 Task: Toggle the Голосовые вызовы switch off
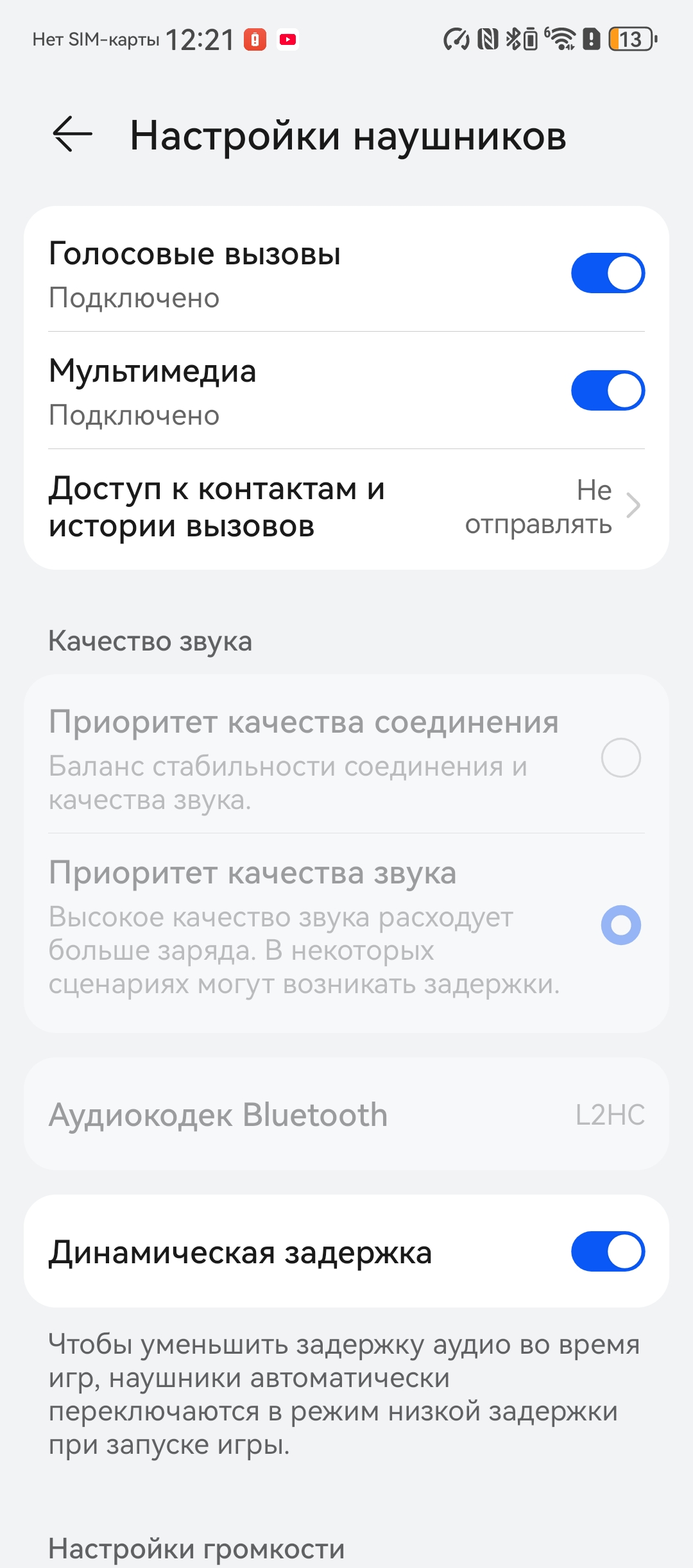pyautogui.click(x=607, y=273)
